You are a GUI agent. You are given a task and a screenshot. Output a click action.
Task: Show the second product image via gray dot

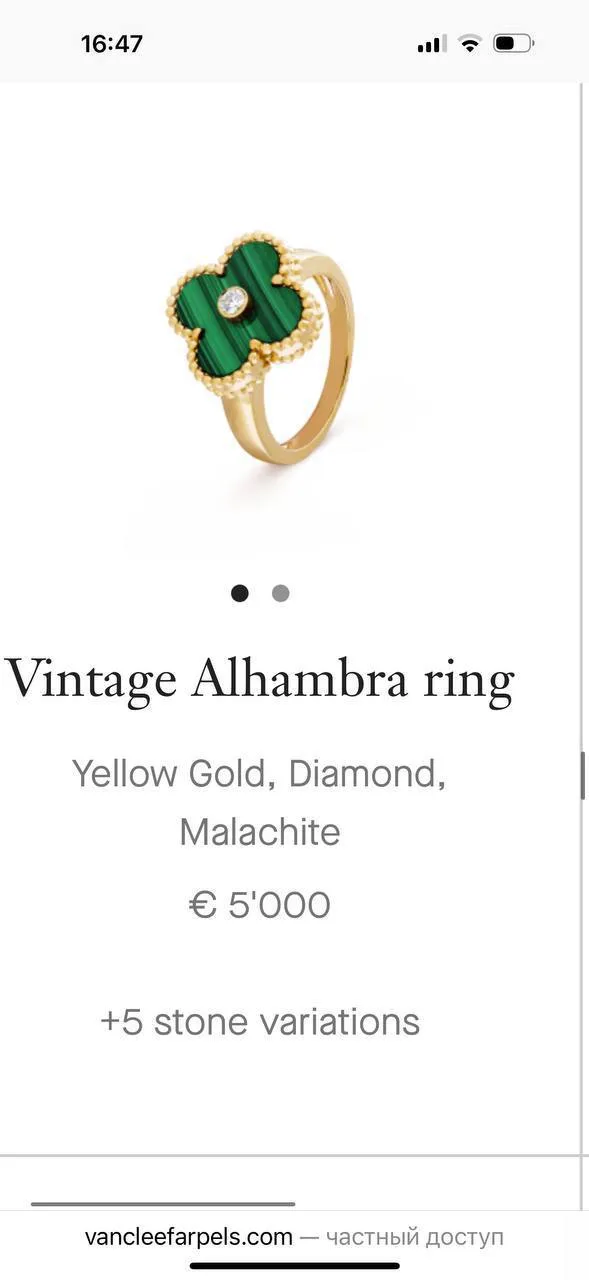(x=281, y=593)
